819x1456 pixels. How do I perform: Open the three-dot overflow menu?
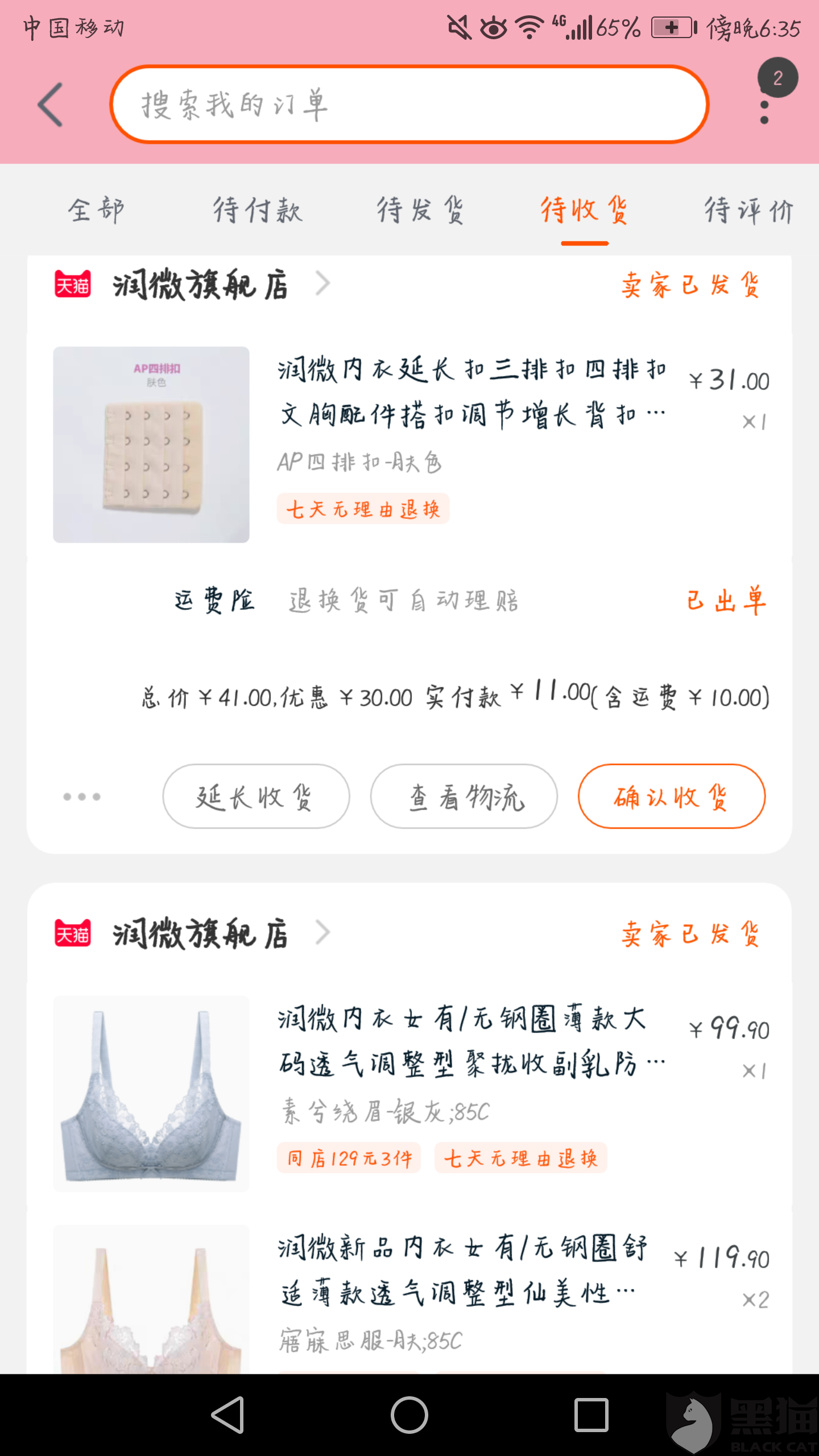pyautogui.click(x=764, y=111)
